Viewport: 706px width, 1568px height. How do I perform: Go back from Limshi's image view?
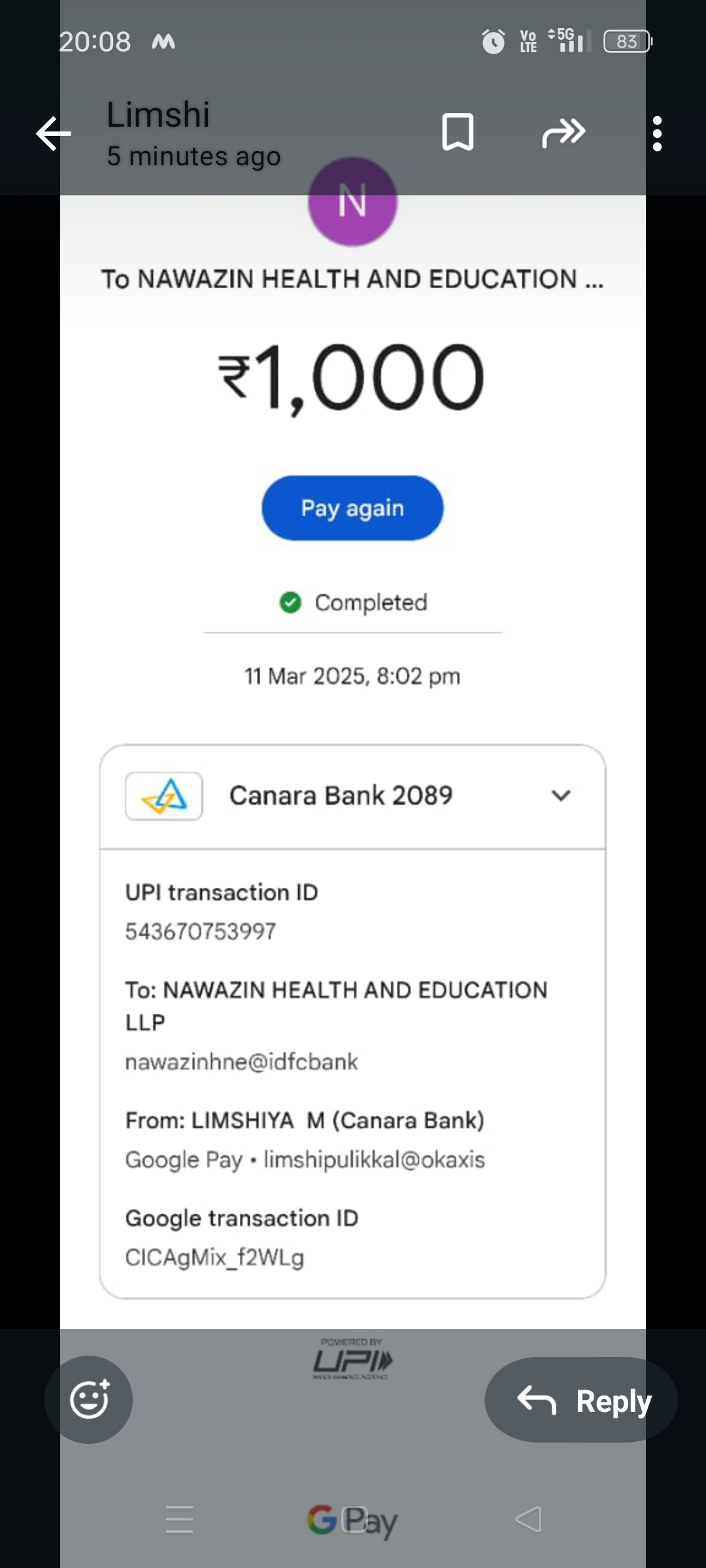coord(54,133)
